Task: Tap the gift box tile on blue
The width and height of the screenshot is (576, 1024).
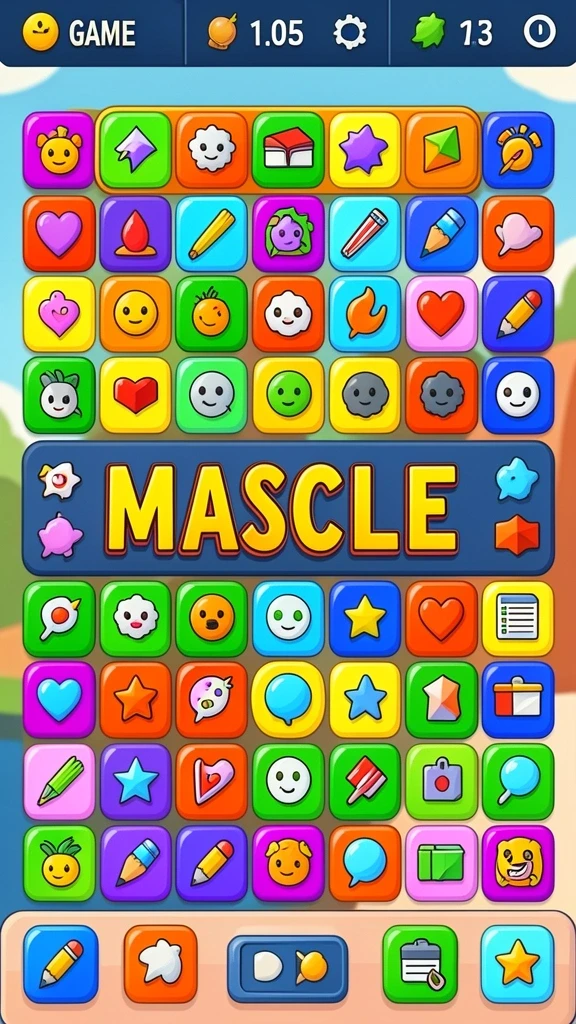Action: [518, 699]
